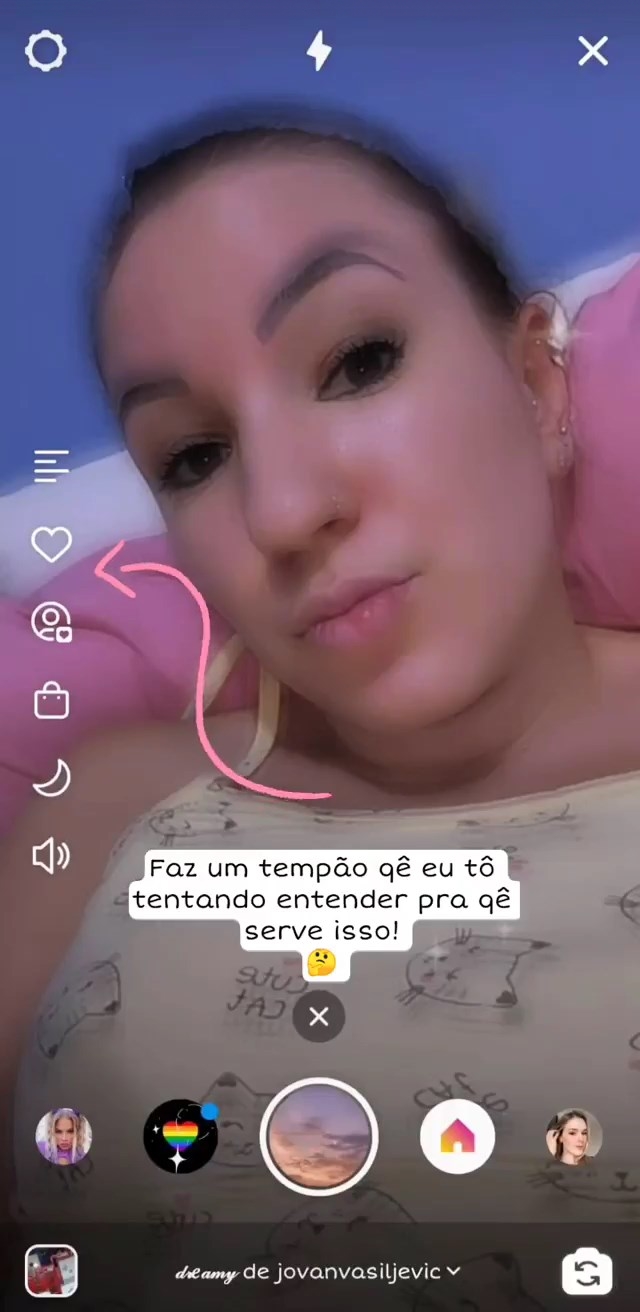The width and height of the screenshot is (640, 1312).
Task: Toggle the moon night mode icon
Action: click(x=51, y=778)
